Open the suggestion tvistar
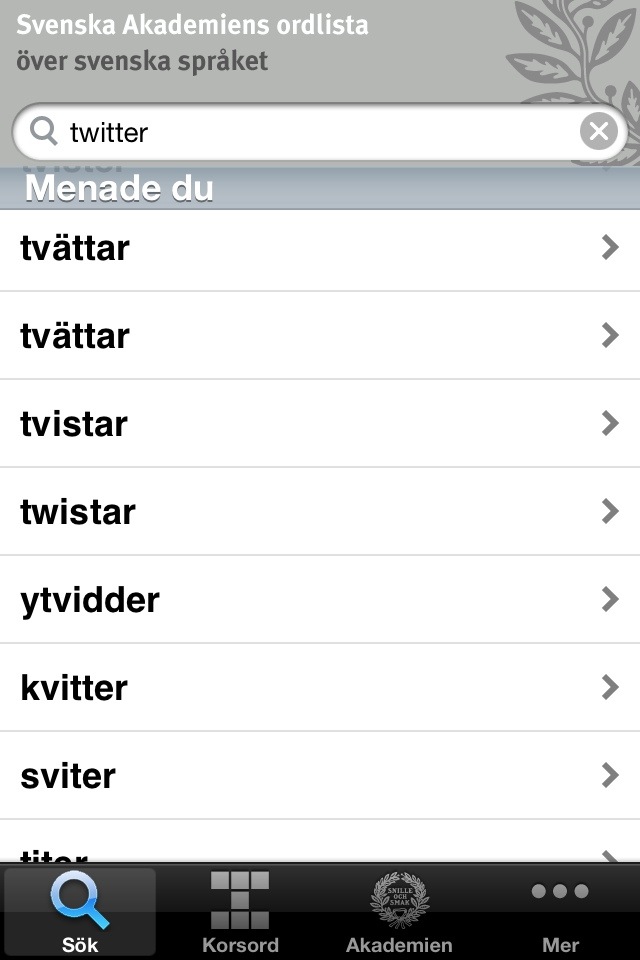Viewport: 640px width, 960px height. click(320, 423)
